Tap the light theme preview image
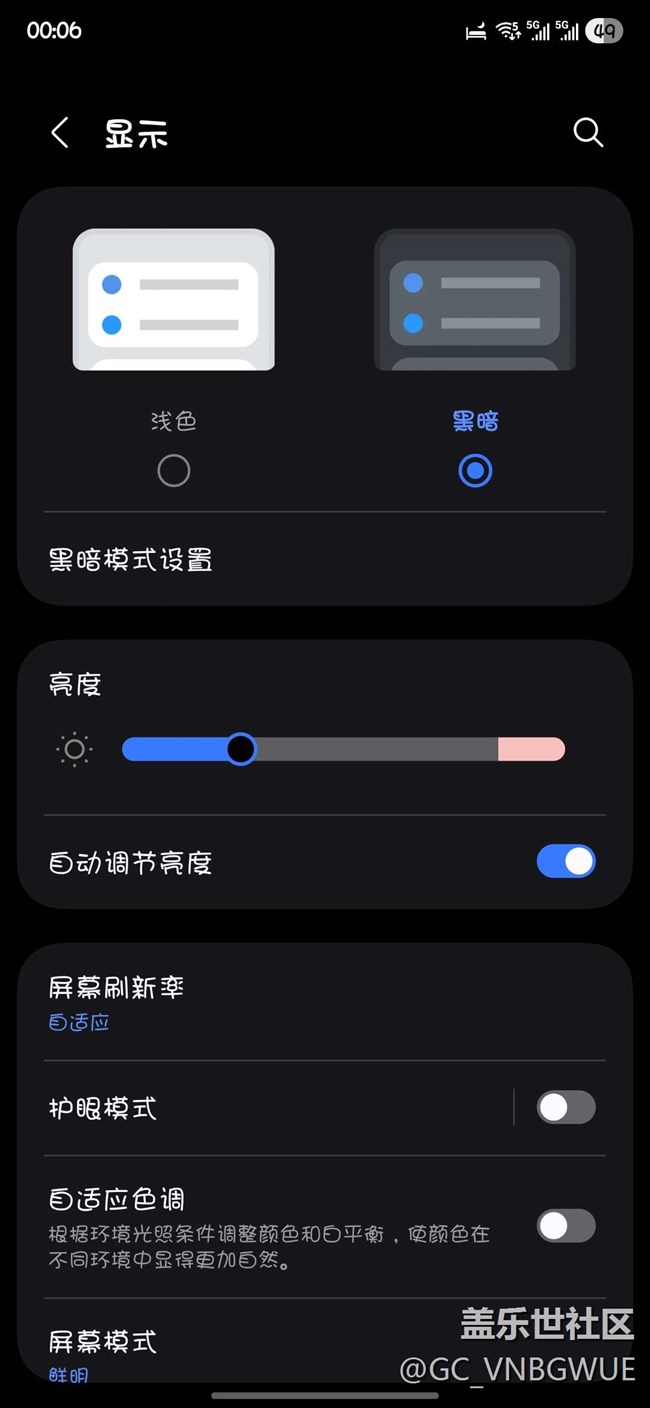Viewport: 650px width, 1408px height. click(x=174, y=300)
